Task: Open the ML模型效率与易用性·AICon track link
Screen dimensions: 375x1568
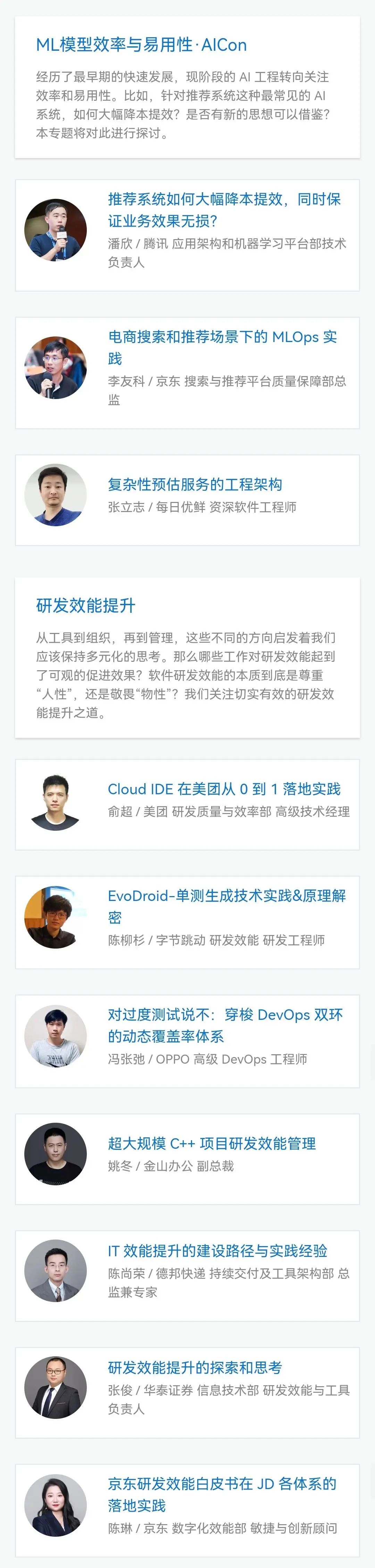Action: coord(141,44)
